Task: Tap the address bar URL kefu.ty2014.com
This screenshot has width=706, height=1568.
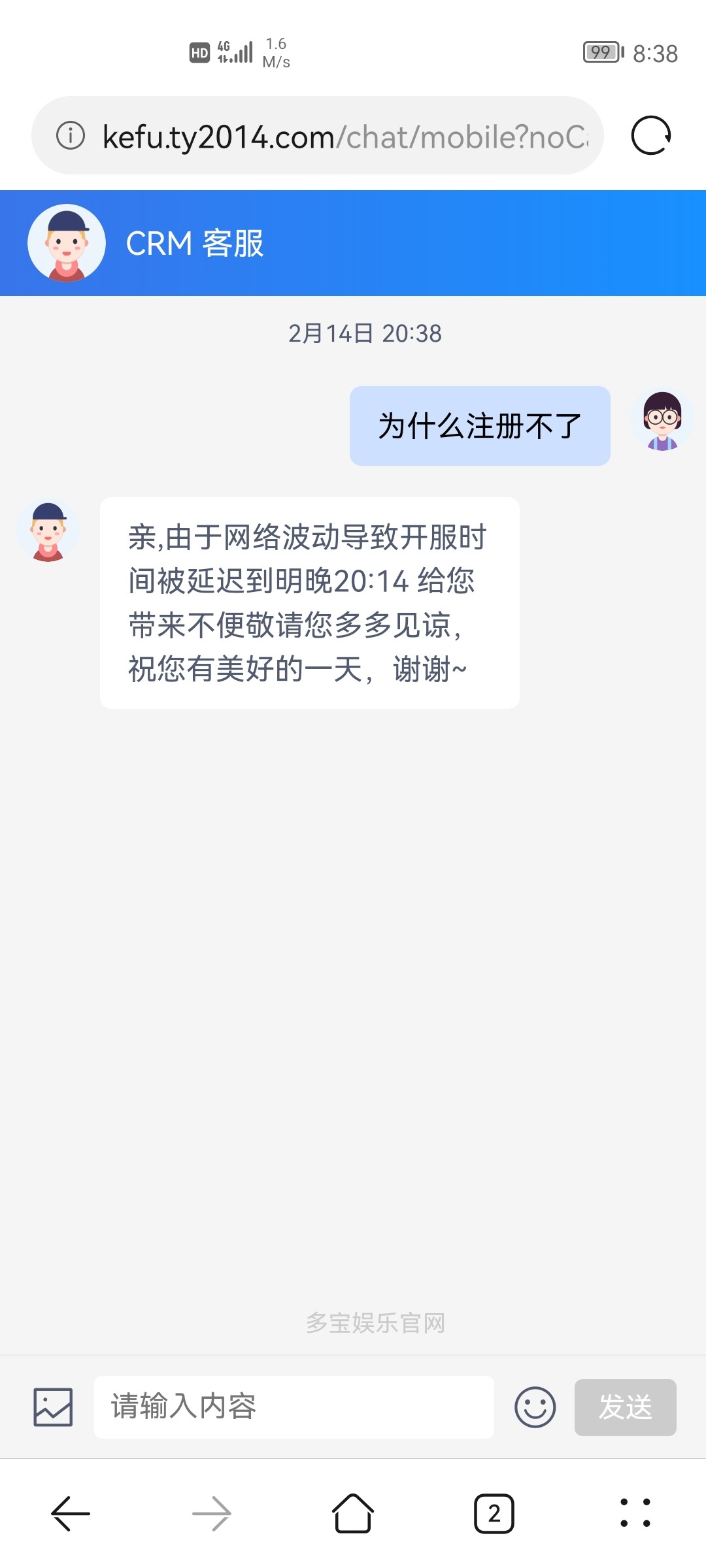Action: [275, 135]
